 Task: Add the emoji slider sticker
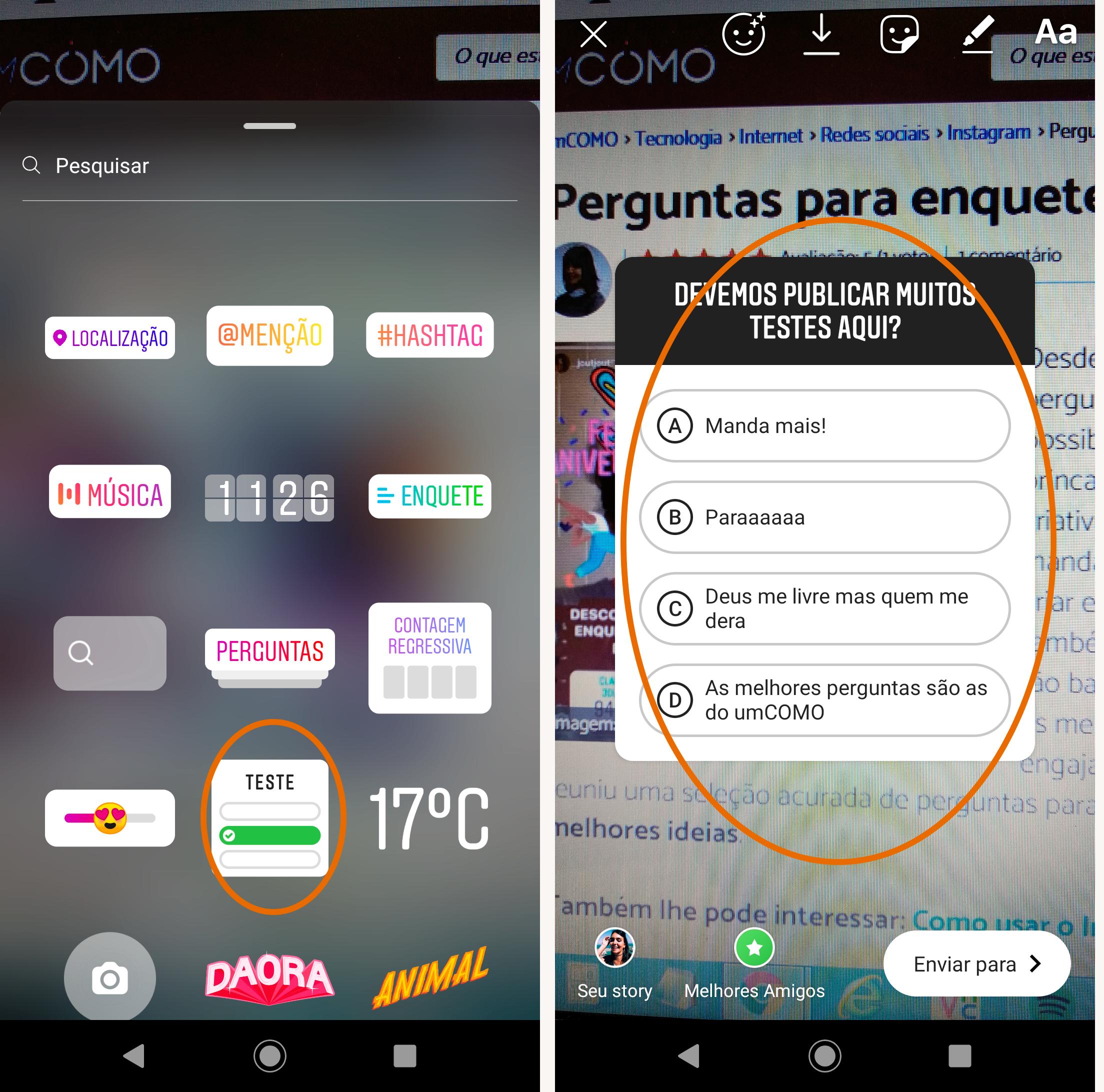pos(109,817)
